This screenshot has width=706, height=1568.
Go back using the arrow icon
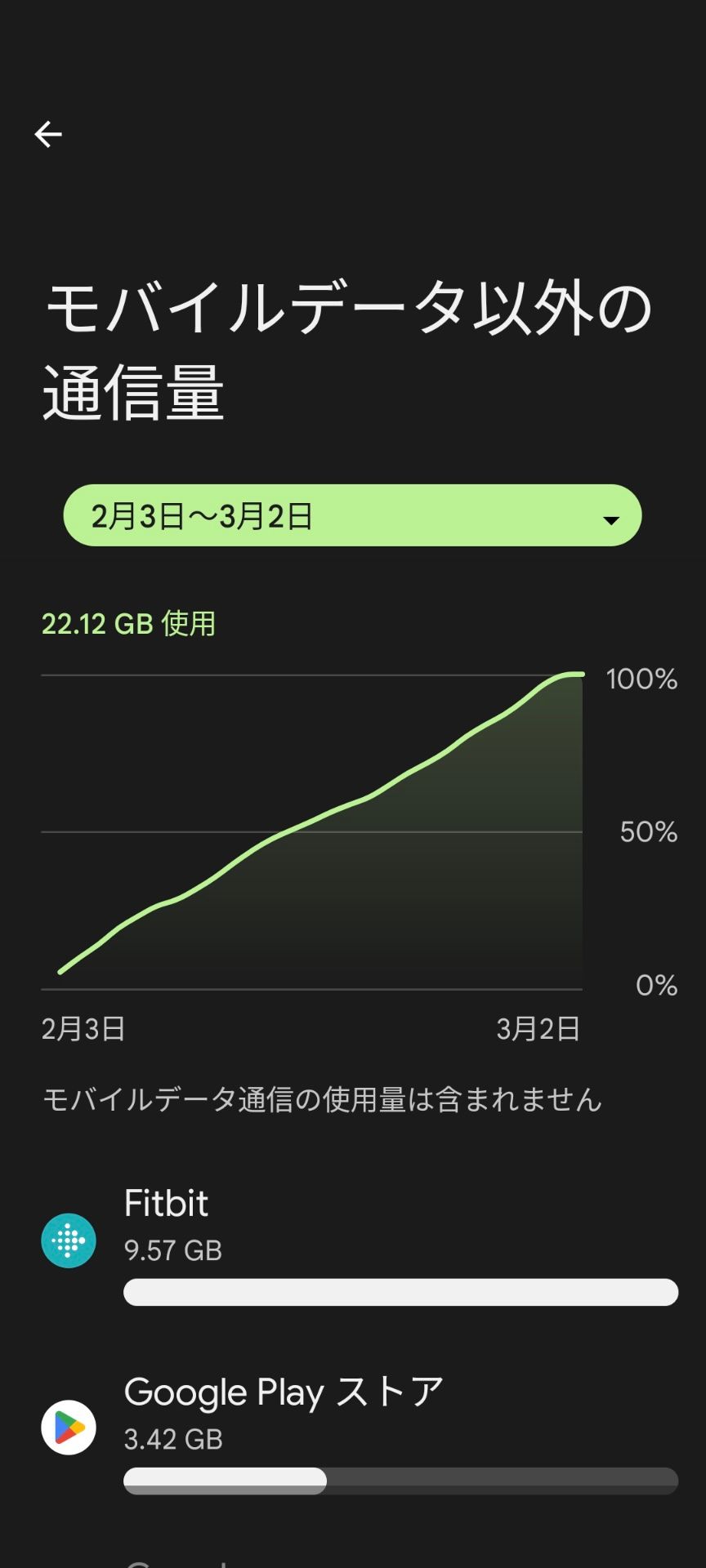tap(48, 134)
